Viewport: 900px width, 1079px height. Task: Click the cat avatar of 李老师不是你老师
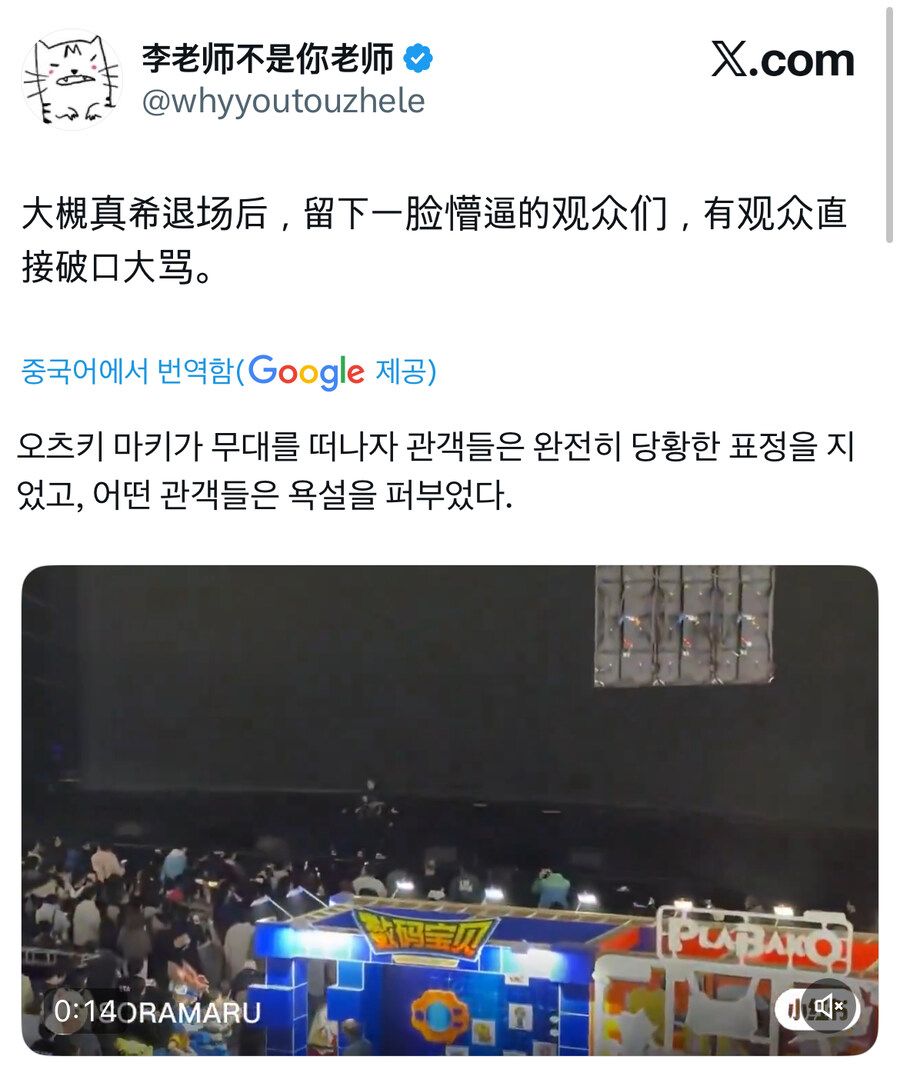pyautogui.click(x=70, y=72)
